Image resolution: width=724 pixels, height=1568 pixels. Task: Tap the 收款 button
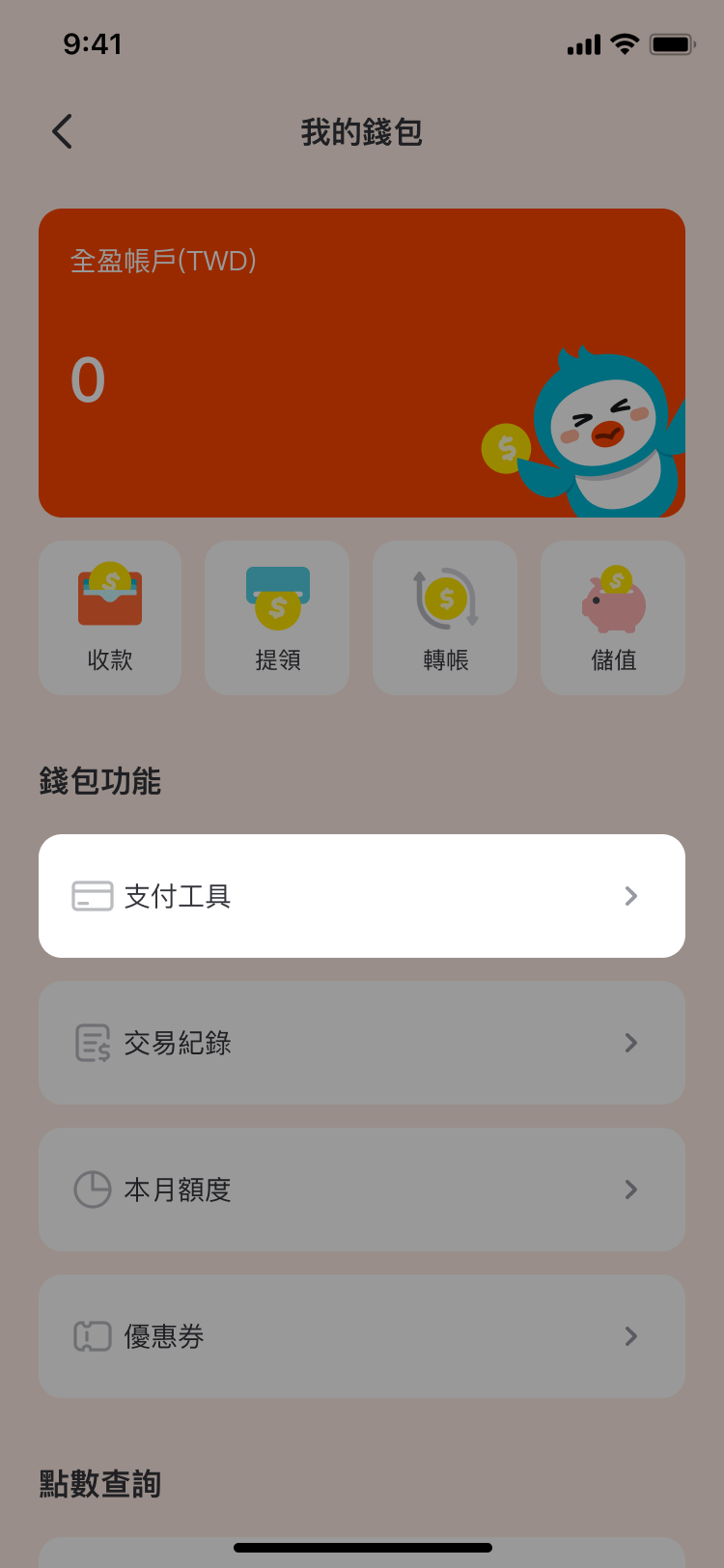point(110,618)
